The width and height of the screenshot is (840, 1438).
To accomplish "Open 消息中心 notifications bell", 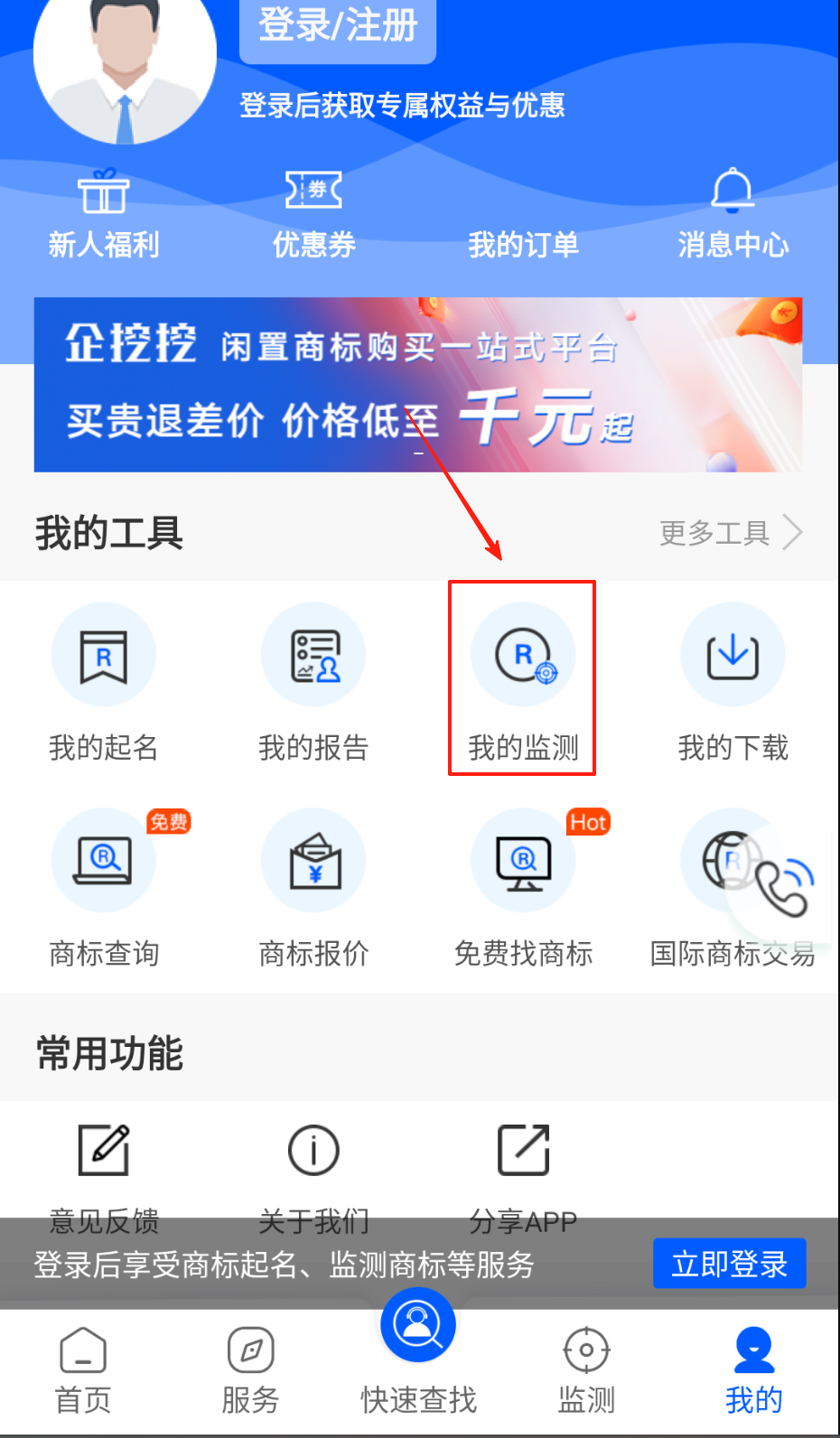I will click(x=733, y=214).
